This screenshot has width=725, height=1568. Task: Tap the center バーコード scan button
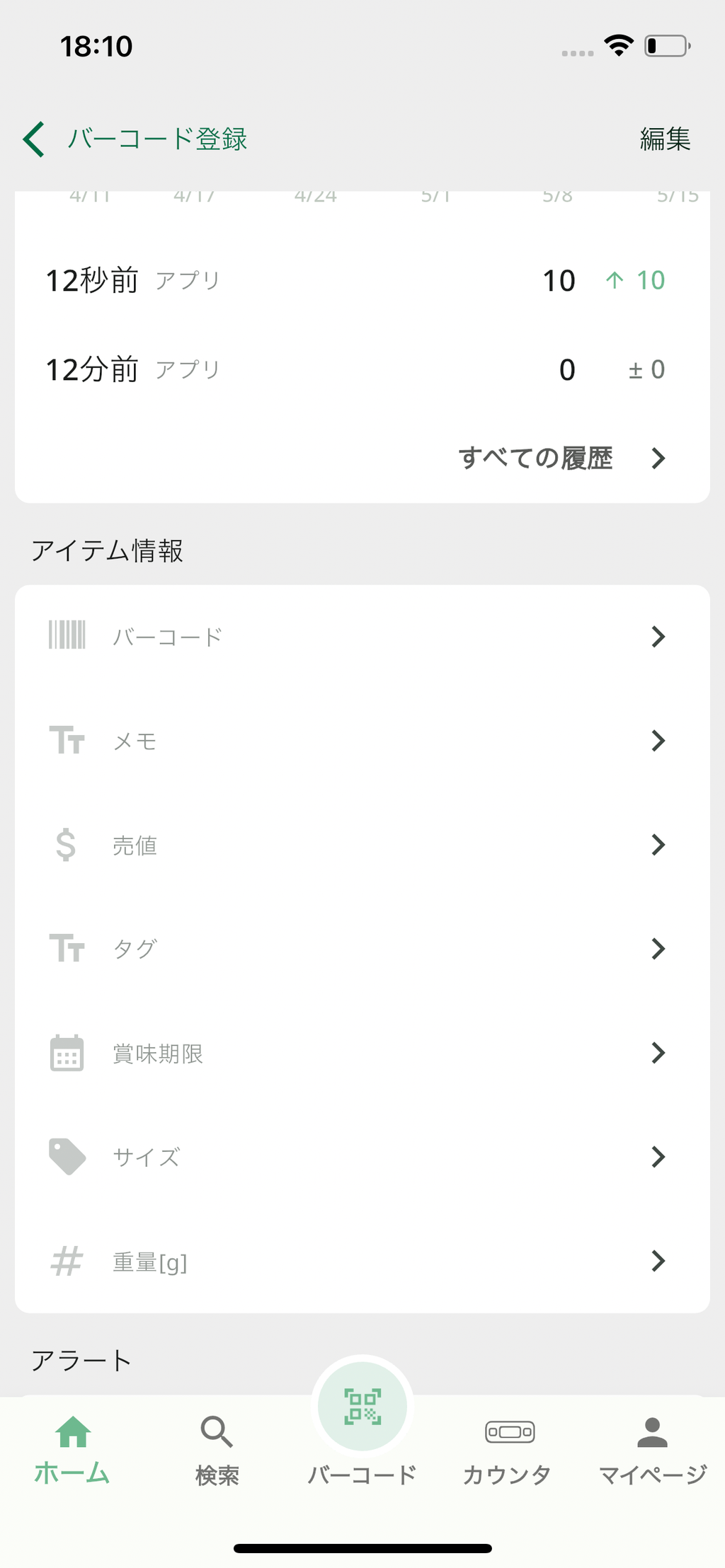coord(362,1405)
